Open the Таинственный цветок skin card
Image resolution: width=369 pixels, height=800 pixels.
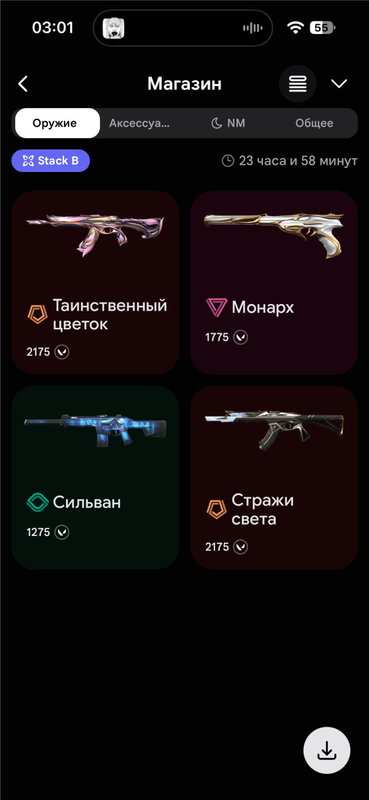95,283
